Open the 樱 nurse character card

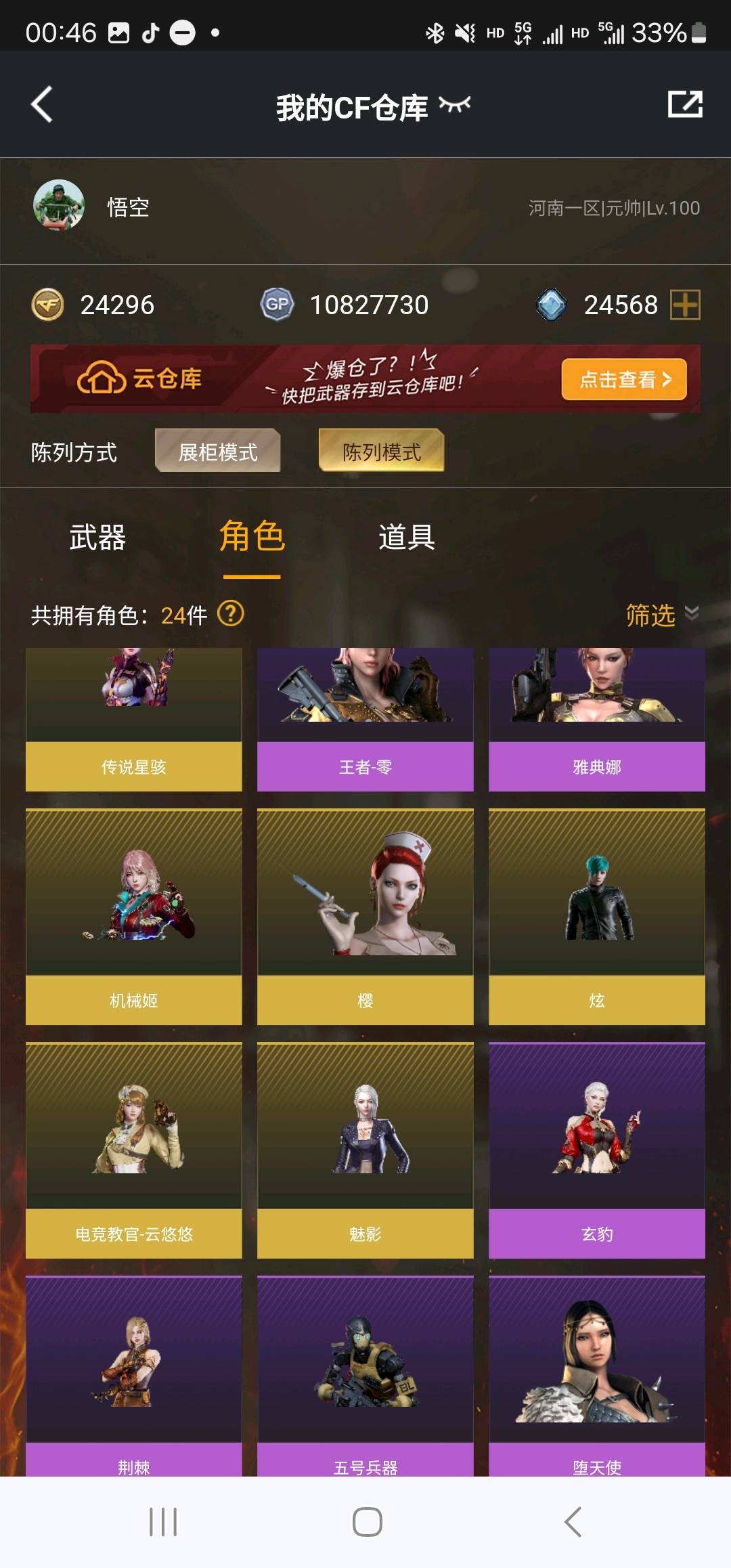coord(365,916)
